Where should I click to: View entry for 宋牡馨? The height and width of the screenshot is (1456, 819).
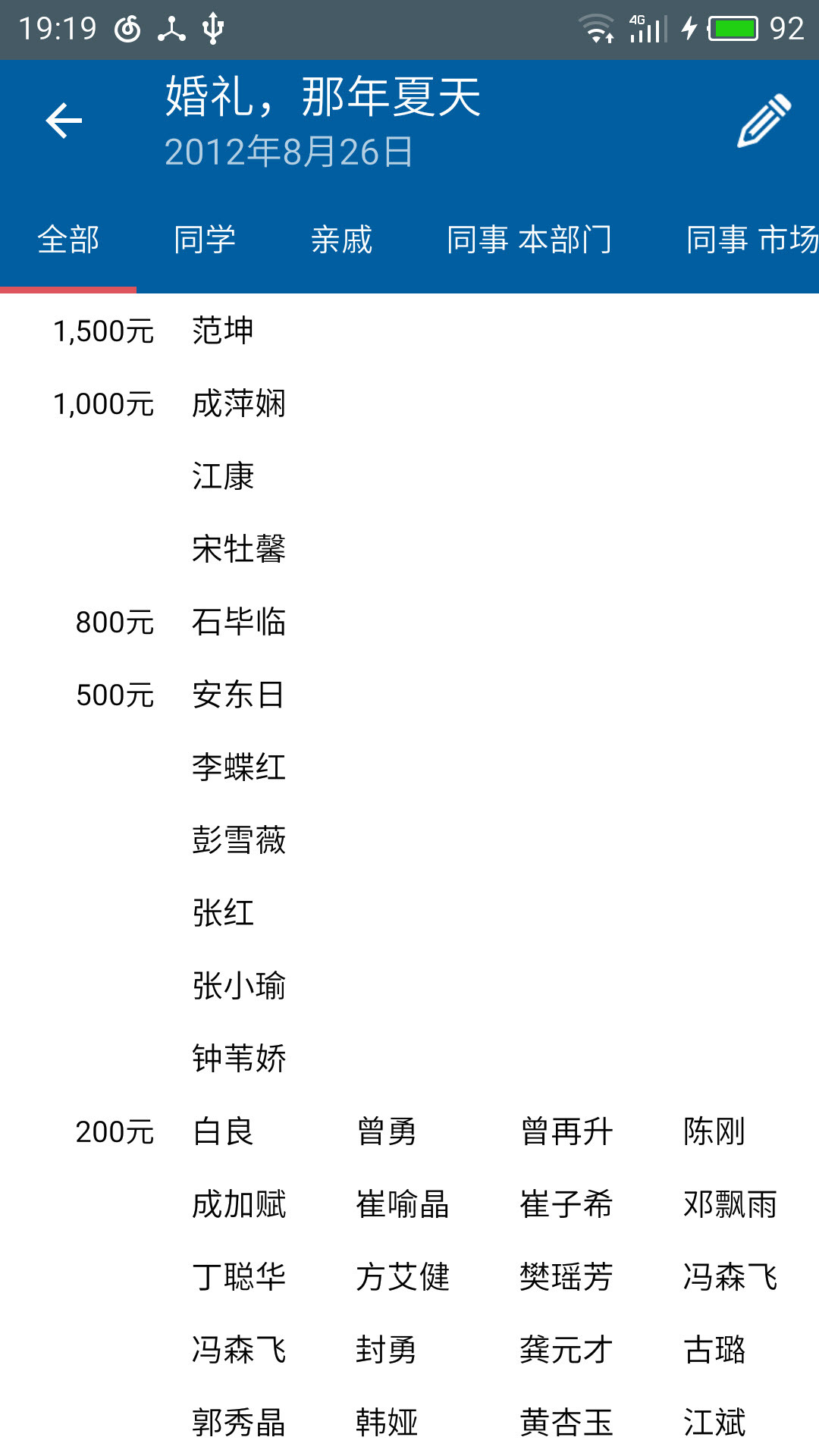point(239,549)
